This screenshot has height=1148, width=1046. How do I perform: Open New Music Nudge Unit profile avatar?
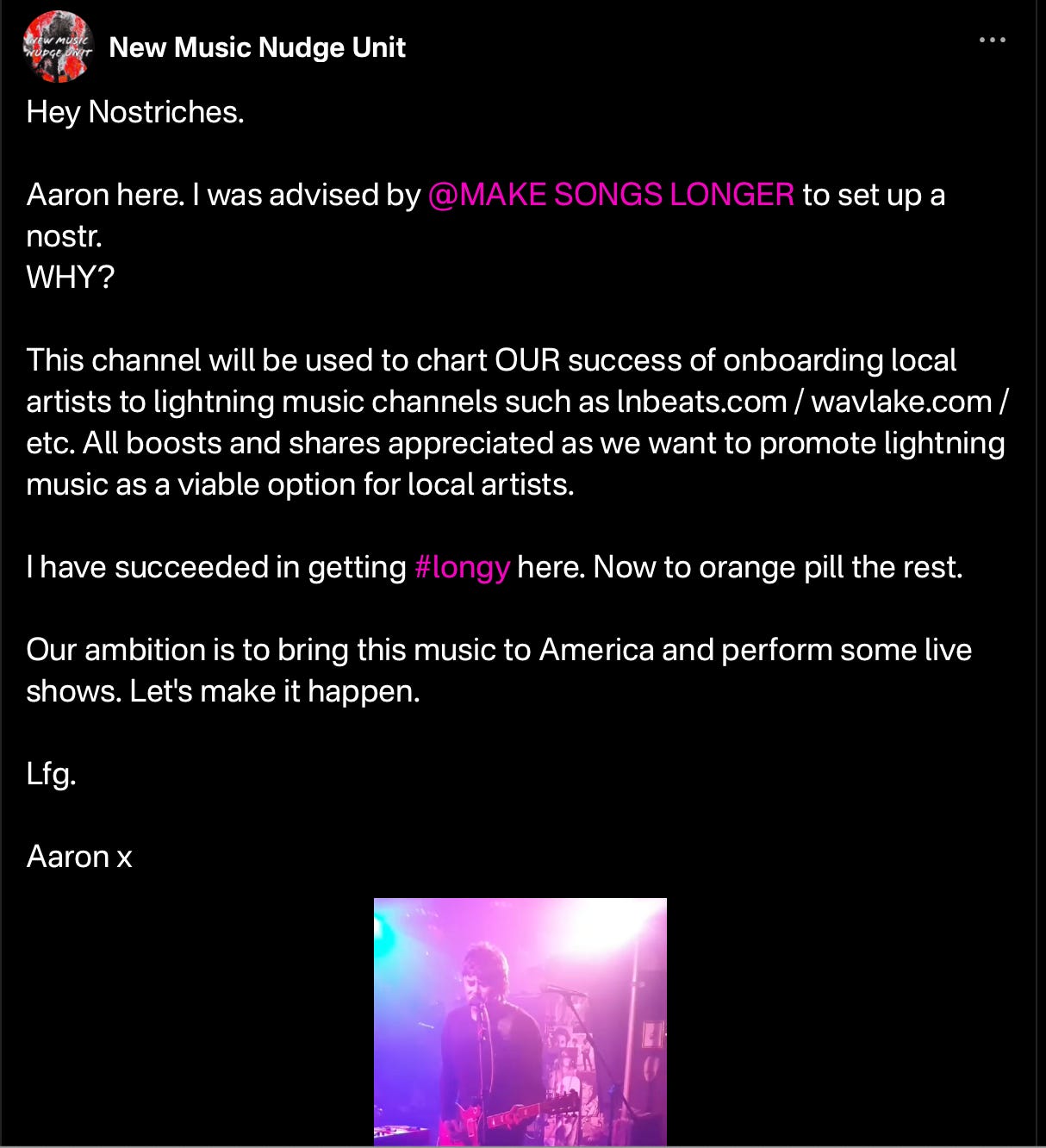58,47
